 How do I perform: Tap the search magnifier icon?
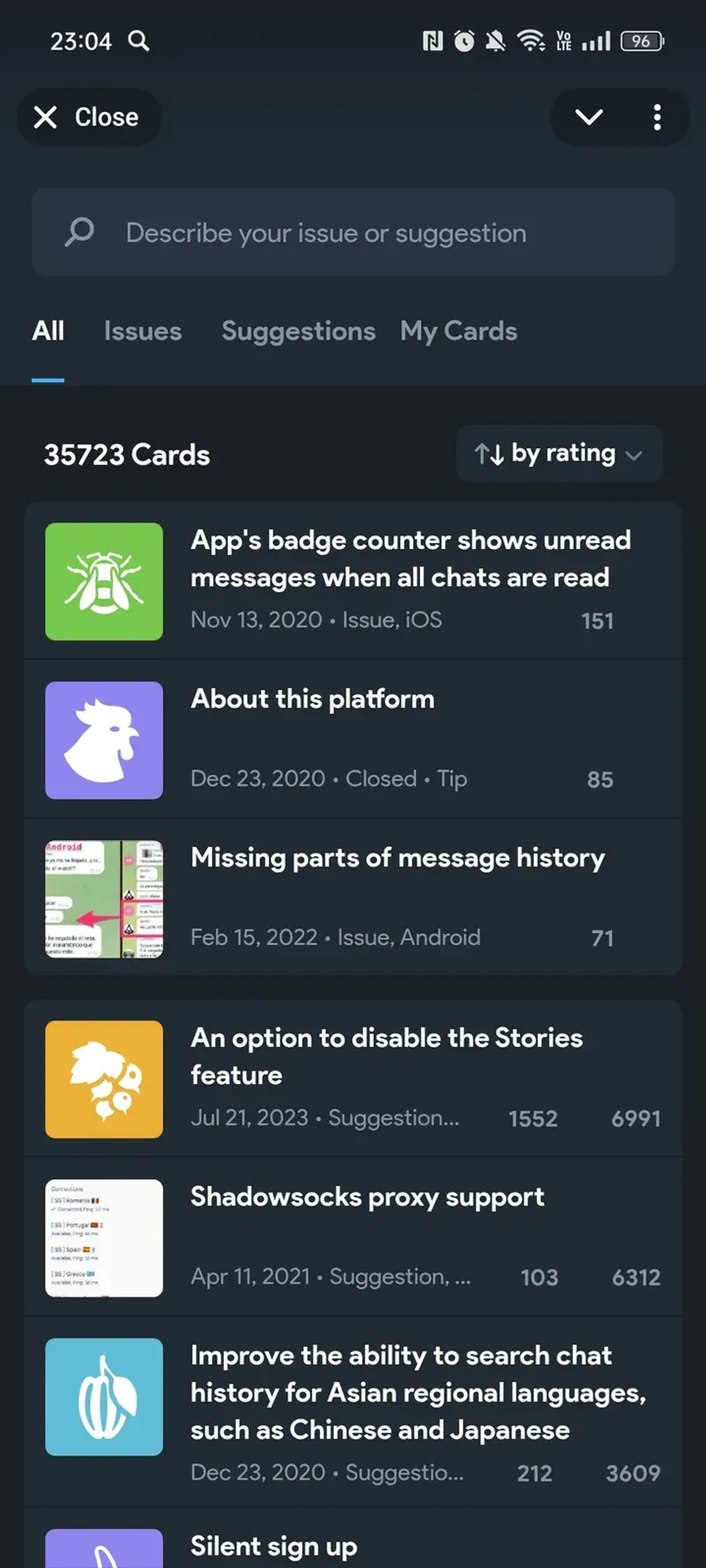pyautogui.click(x=79, y=232)
